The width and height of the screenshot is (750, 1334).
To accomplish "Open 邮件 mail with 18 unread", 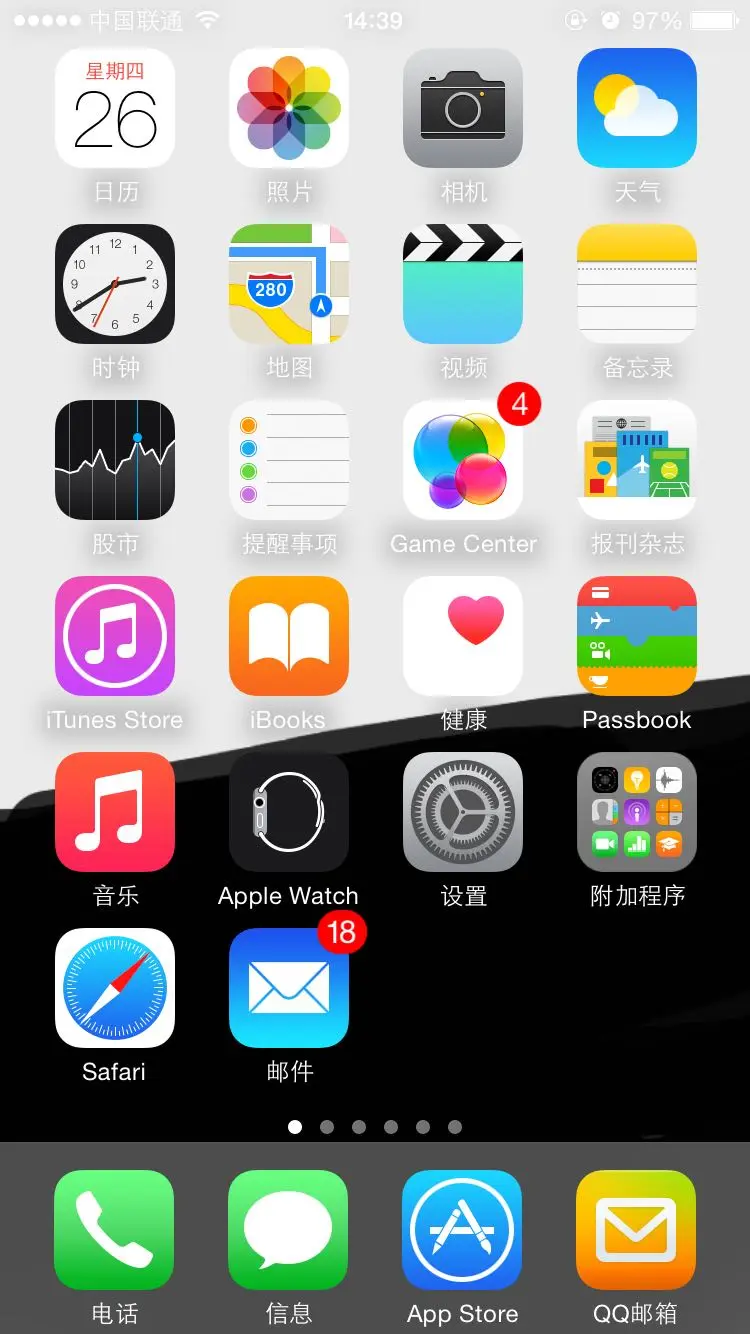I will coord(289,988).
